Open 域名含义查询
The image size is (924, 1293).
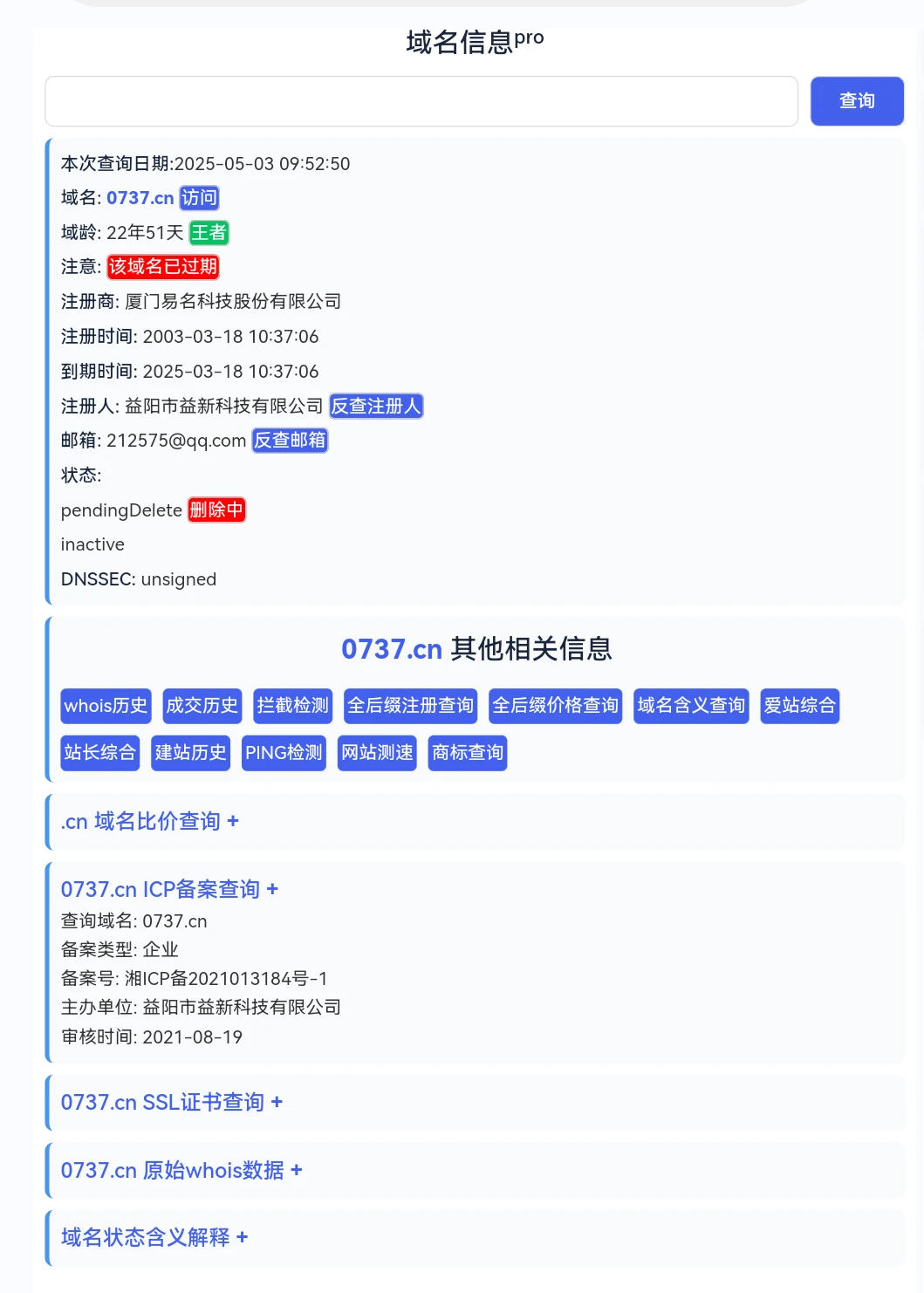[x=690, y=706]
